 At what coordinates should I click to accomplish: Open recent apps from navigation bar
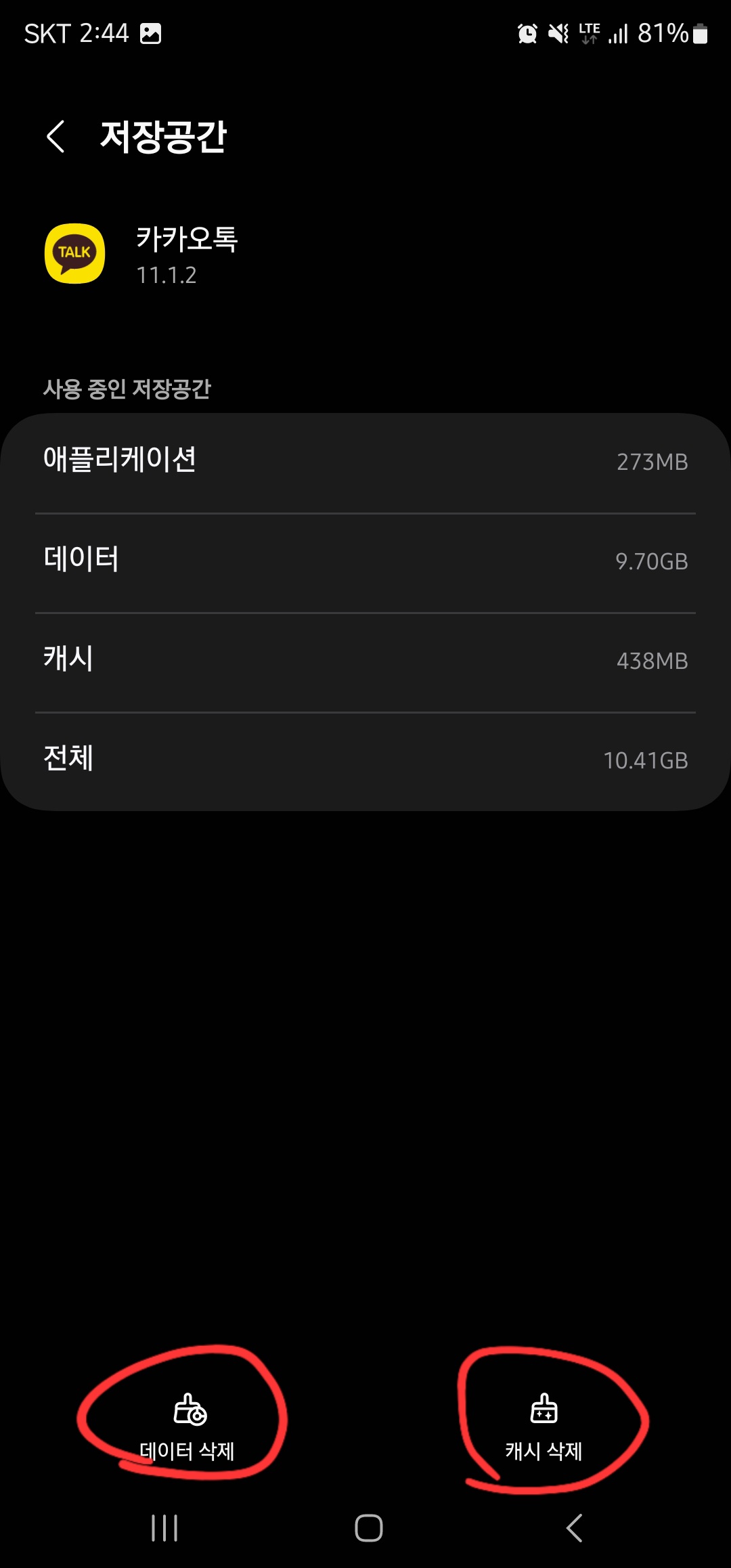pyautogui.click(x=164, y=1528)
